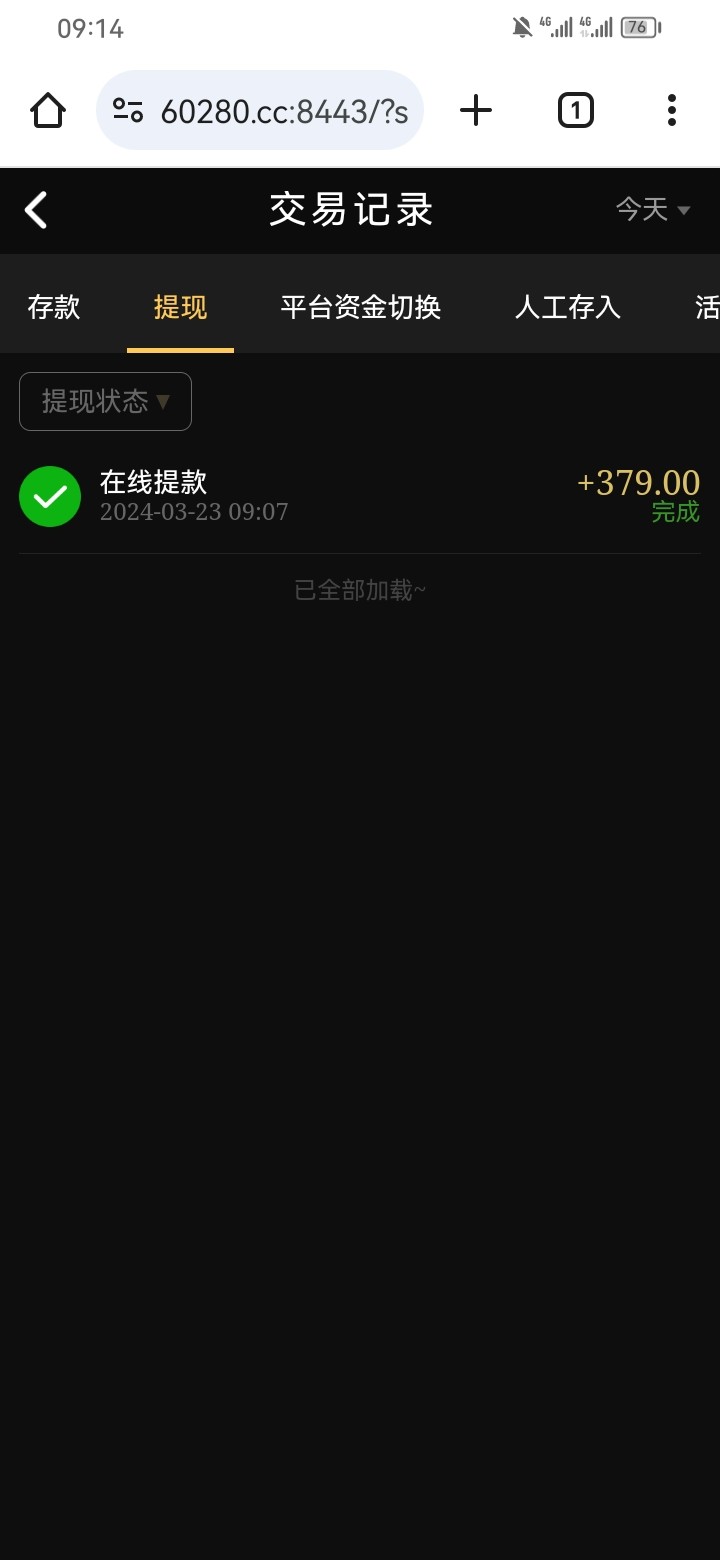Select the 提现 tab
The height and width of the screenshot is (1560, 720).
tap(181, 307)
